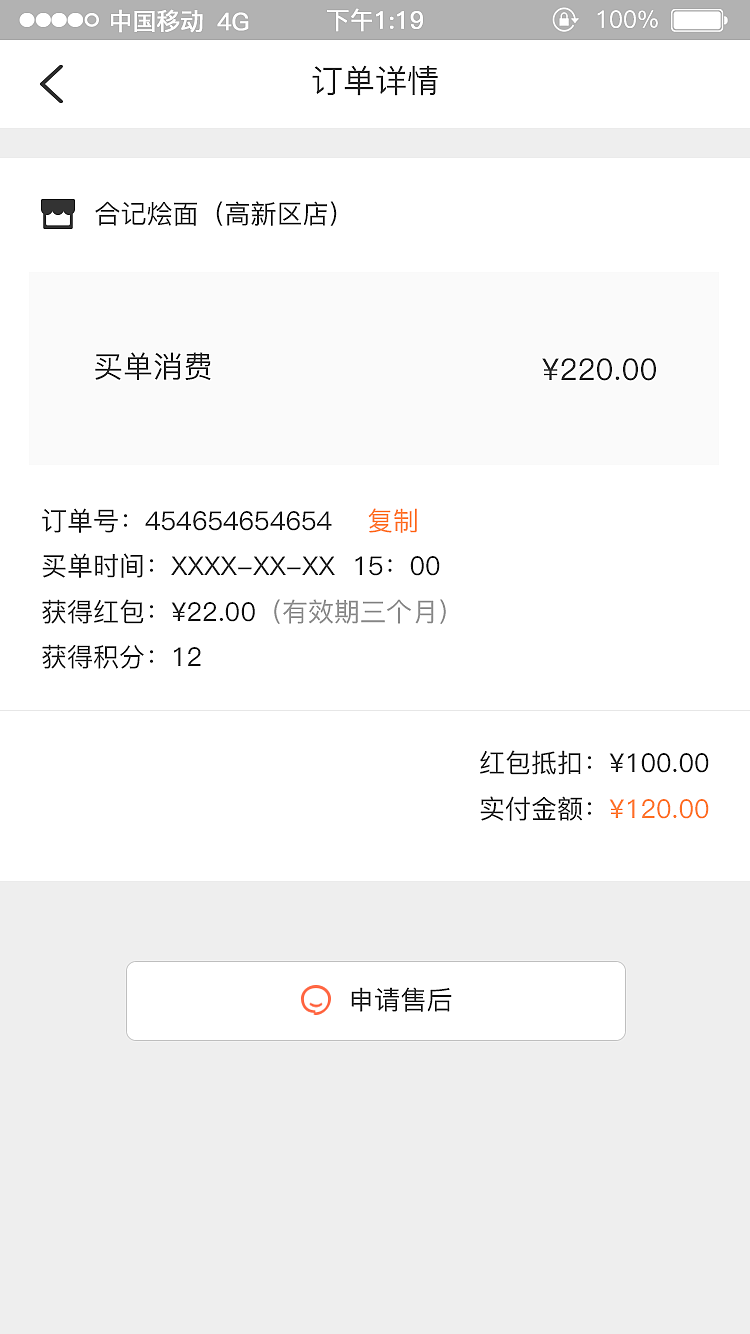
Task: Tap the smiley face icon inside the after-sales button
Action: [x=315, y=1000]
